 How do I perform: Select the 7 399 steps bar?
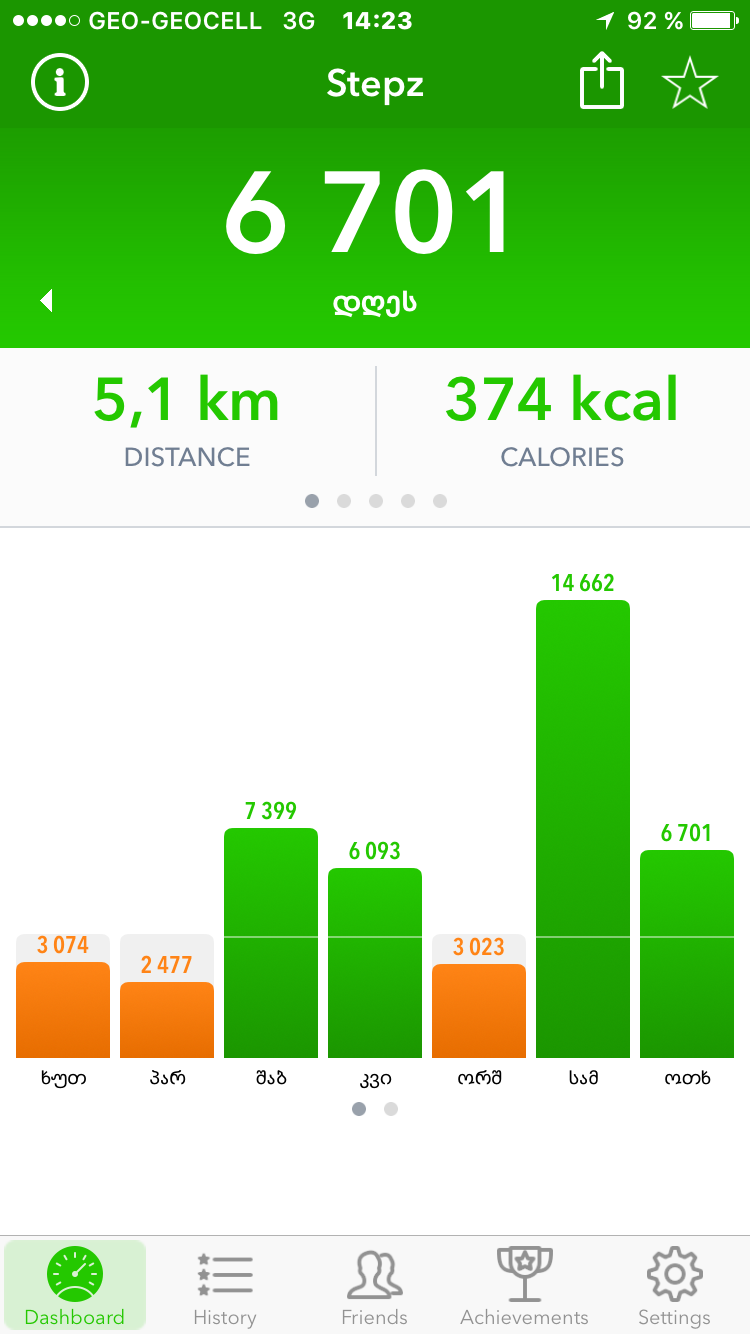(x=271, y=942)
